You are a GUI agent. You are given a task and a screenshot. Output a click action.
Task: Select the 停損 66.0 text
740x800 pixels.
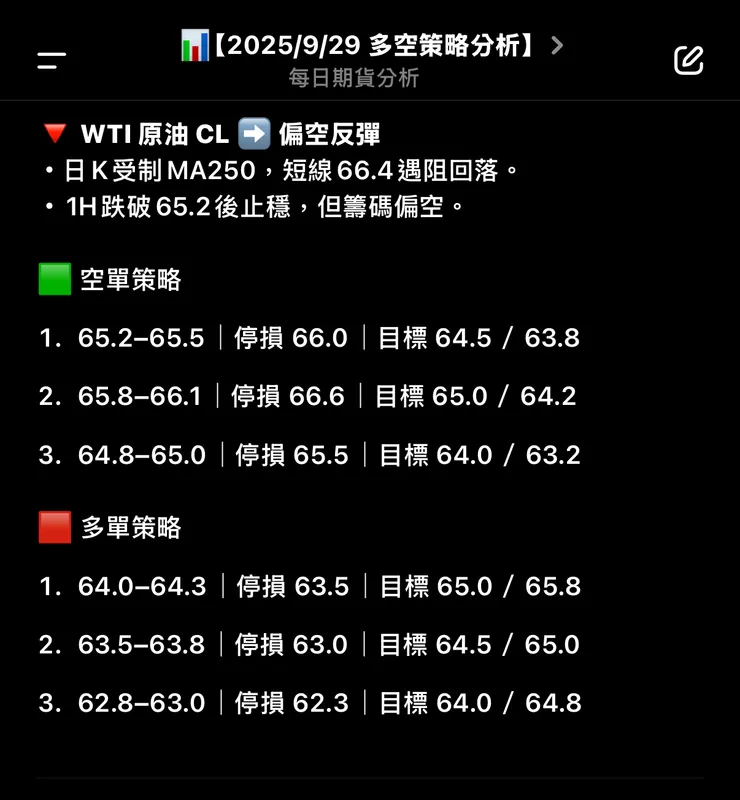click(289, 338)
